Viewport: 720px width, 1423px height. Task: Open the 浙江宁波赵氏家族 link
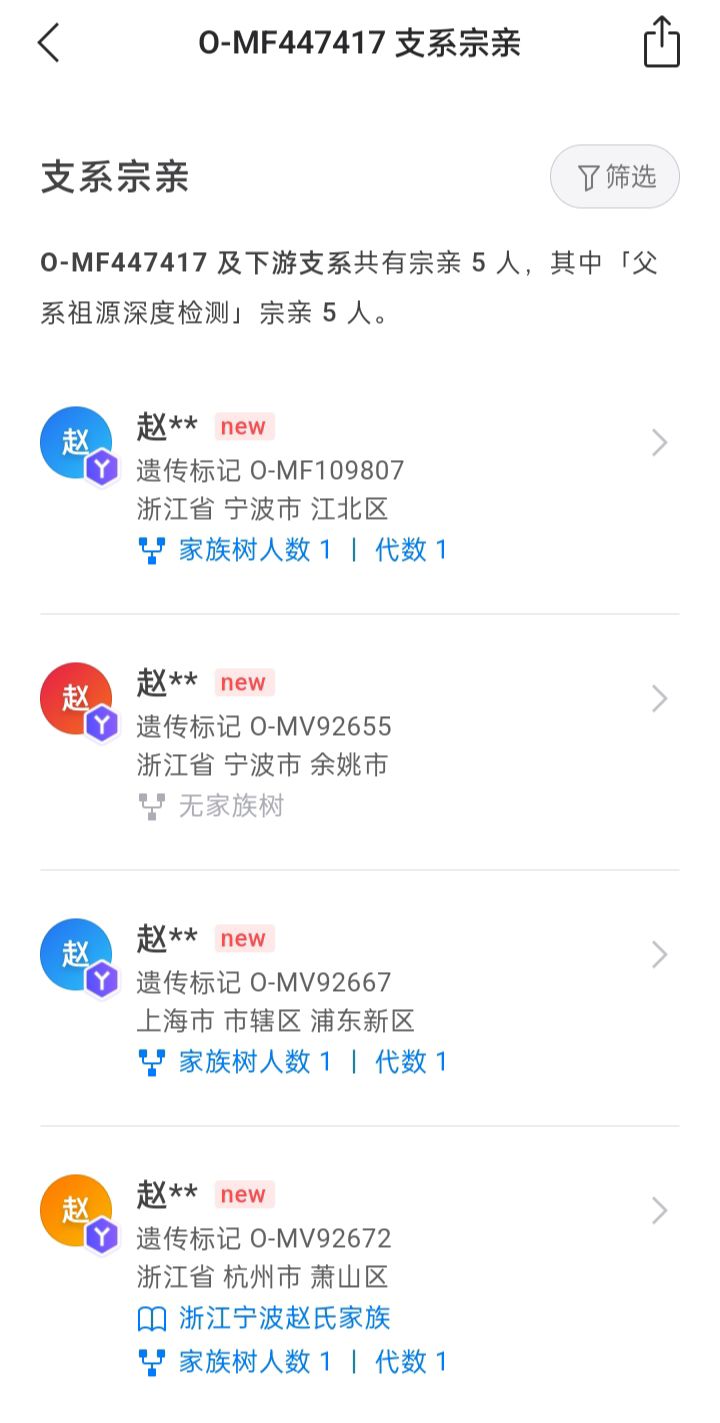[x=284, y=1318]
